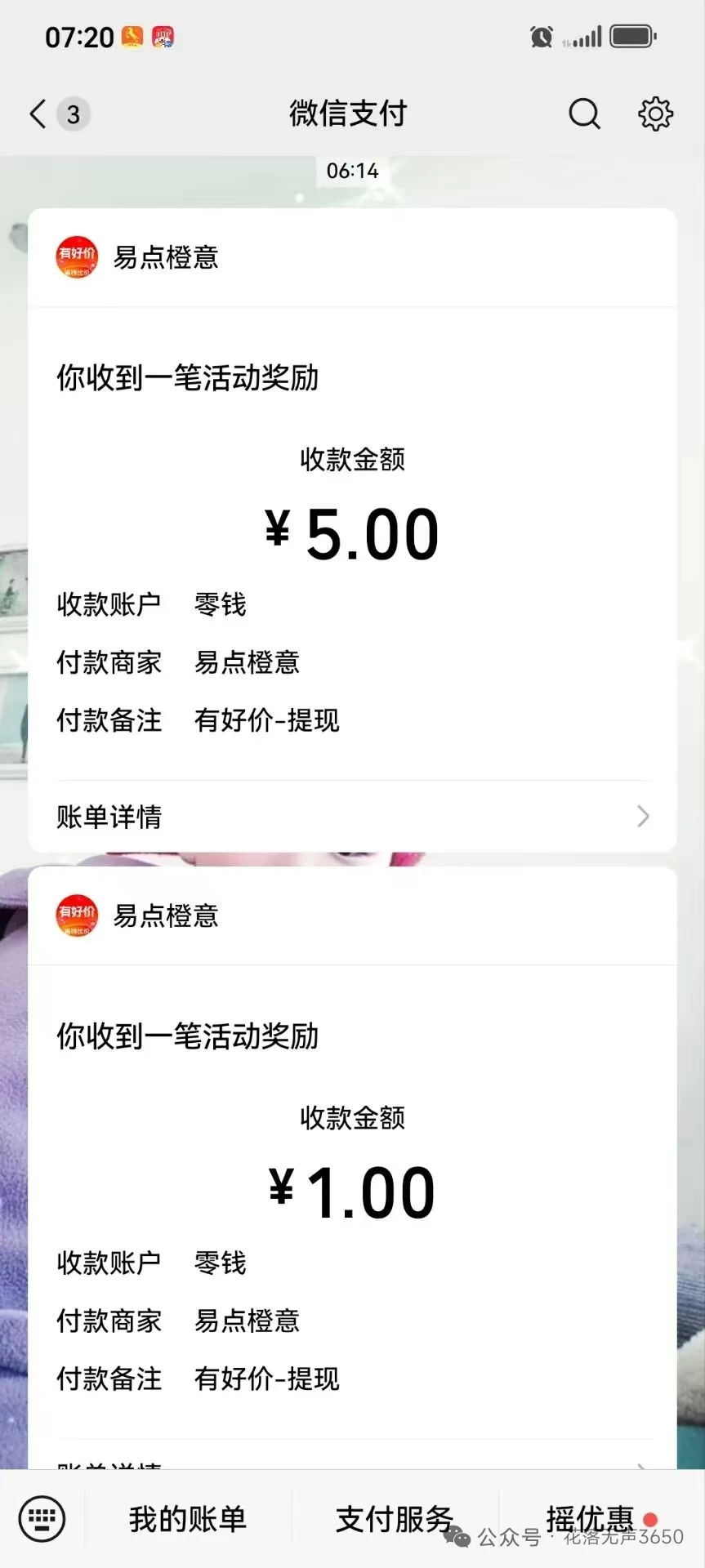Switch to the 我的账单 tab
The height and width of the screenshot is (1568, 705).
click(186, 1517)
